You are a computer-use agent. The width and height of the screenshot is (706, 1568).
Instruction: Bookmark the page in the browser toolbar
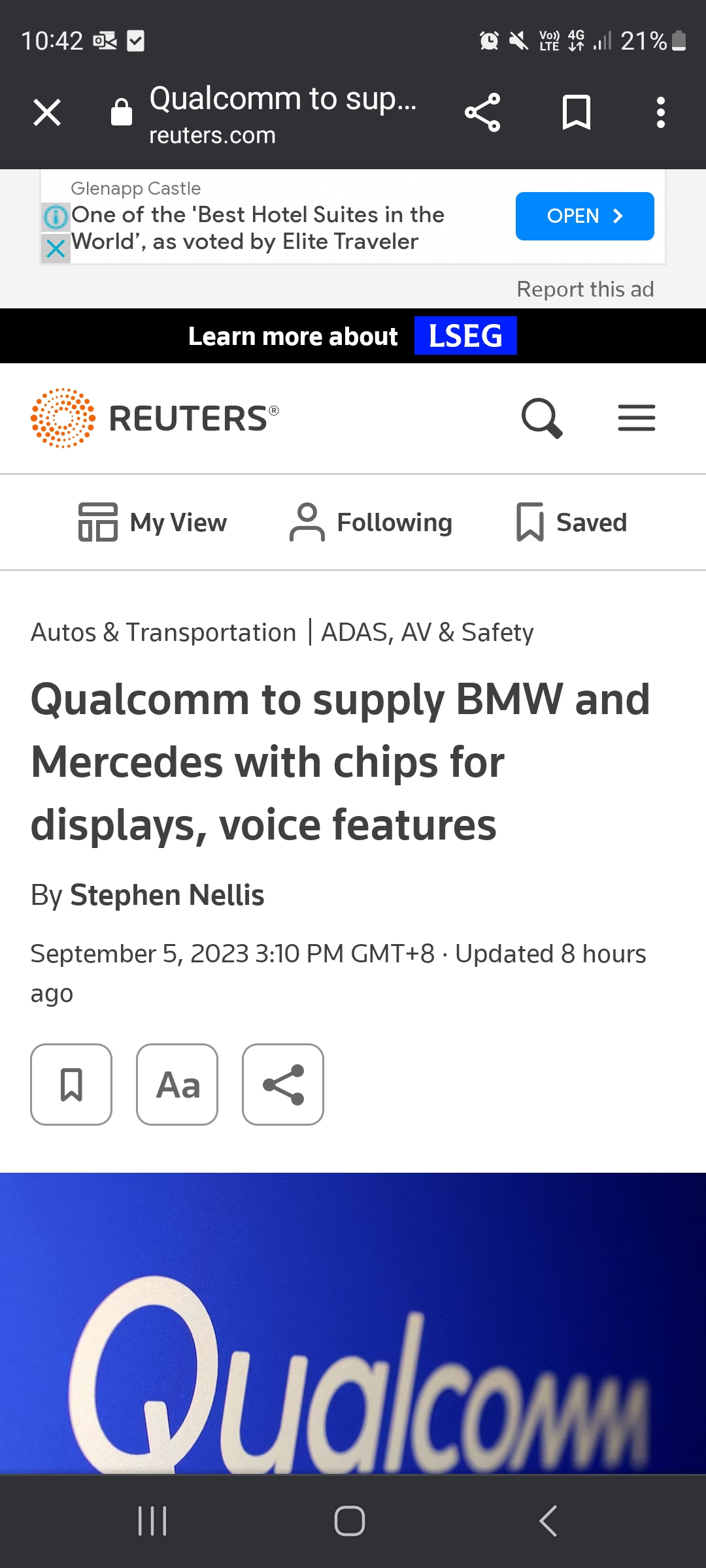[576, 112]
